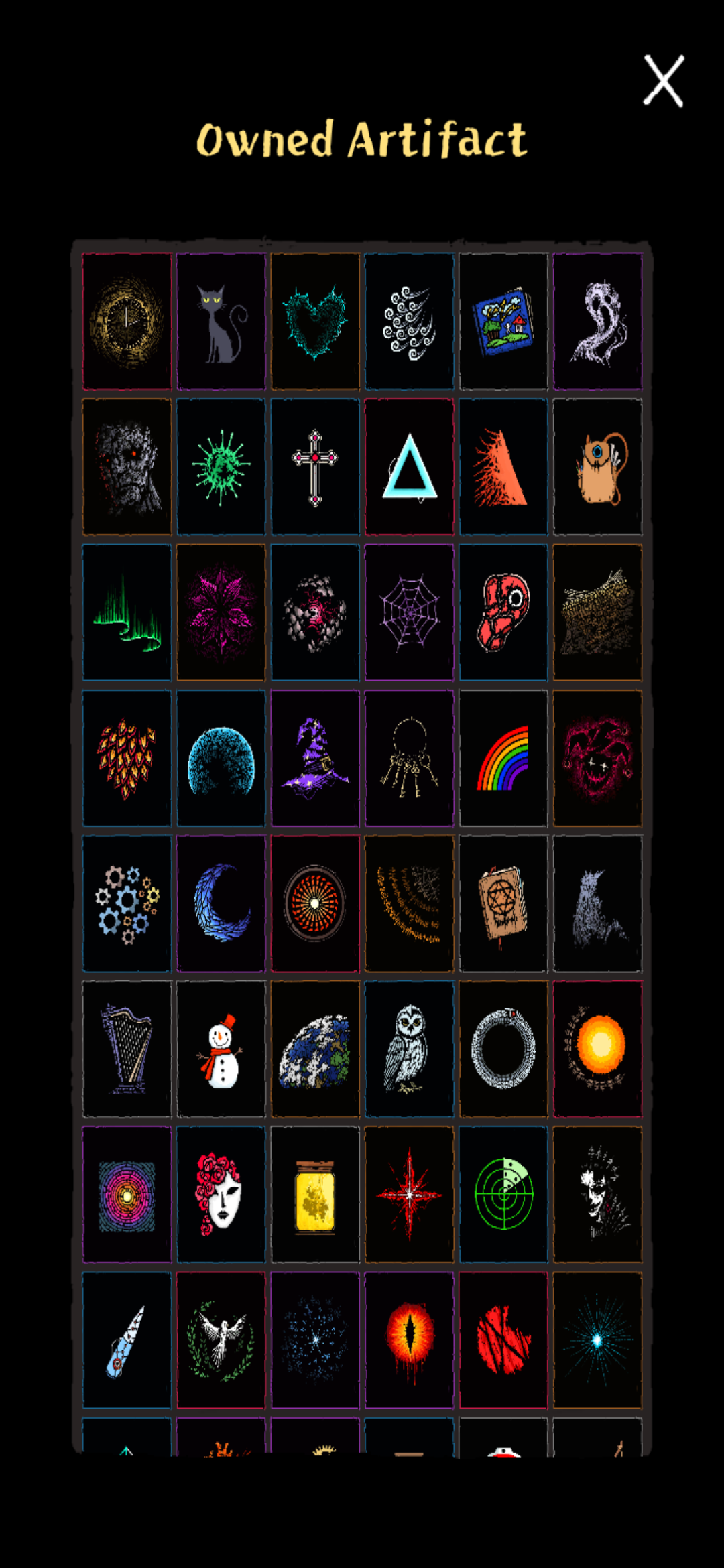Image resolution: width=724 pixels, height=1568 pixels.
Task: Open the cyan triangle artifact
Action: click(410, 467)
